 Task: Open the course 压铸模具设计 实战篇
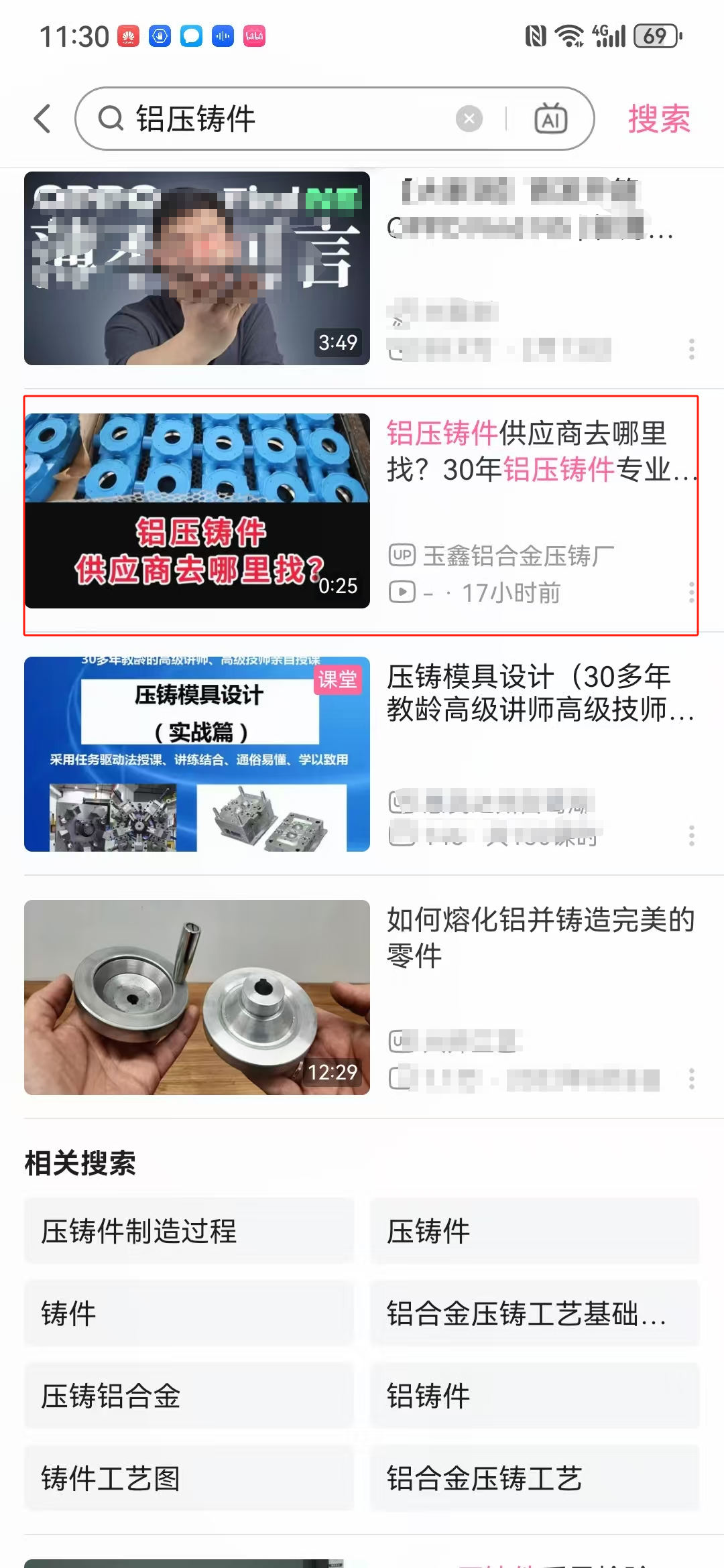(x=197, y=754)
